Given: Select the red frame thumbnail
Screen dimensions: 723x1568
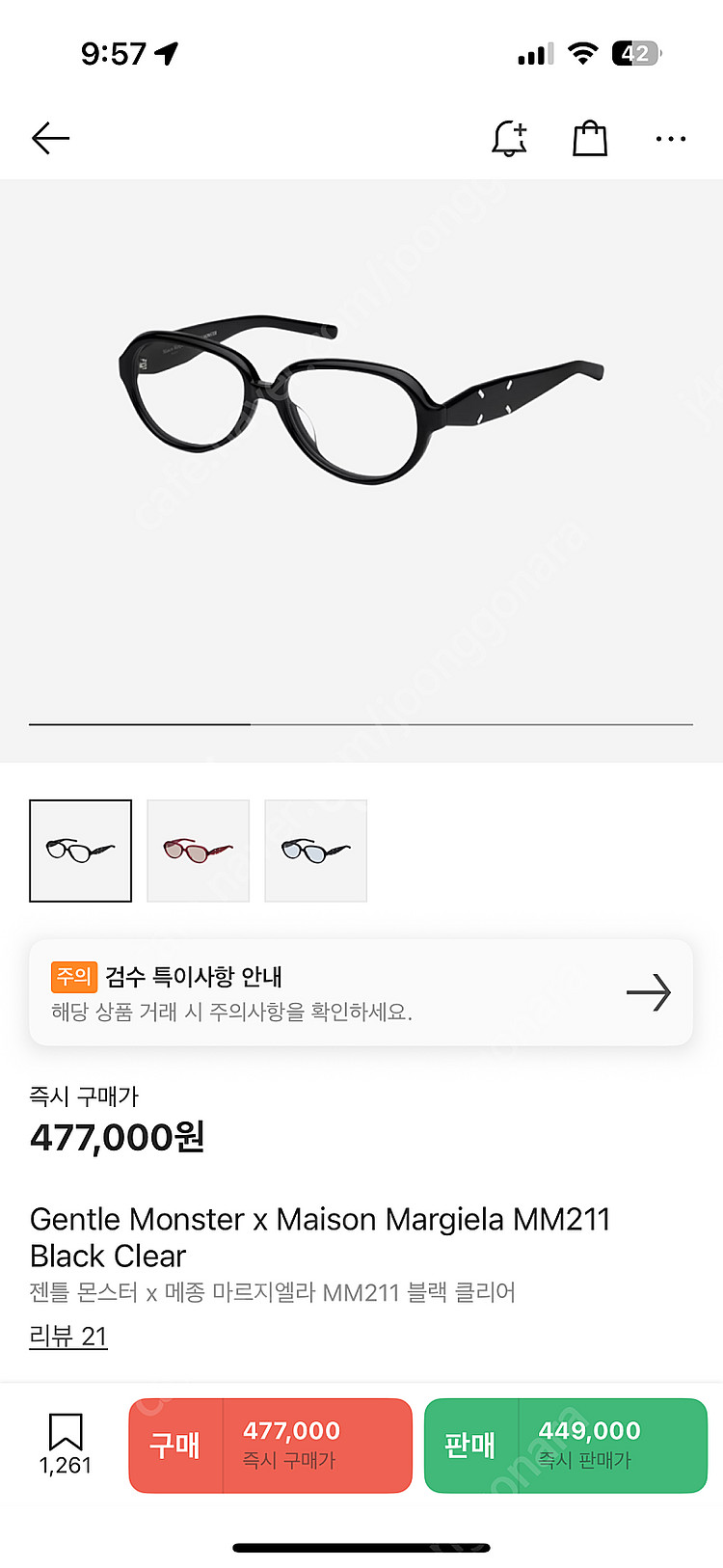Looking at the screenshot, I should pyautogui.click(x=199, y=851).
